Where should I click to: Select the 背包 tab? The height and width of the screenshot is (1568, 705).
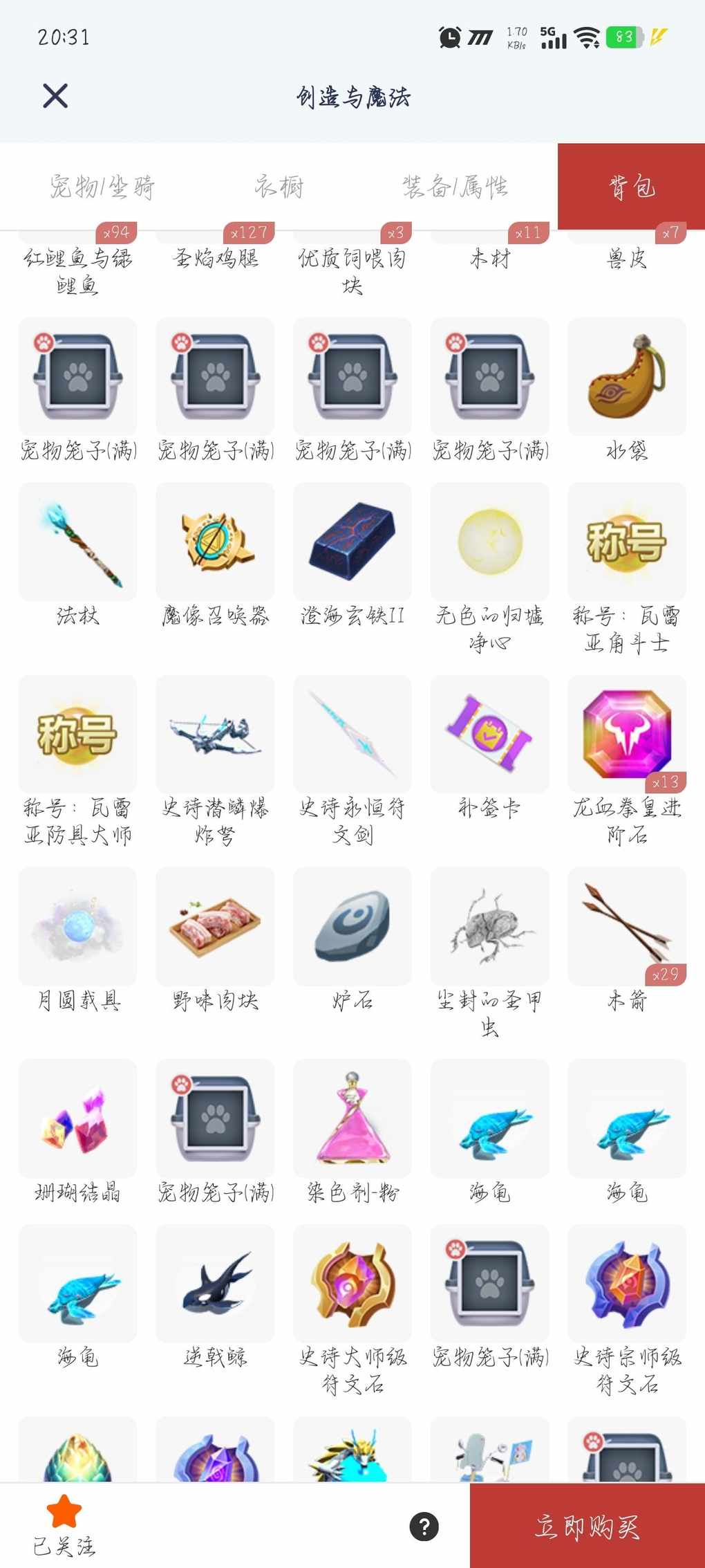631,187
